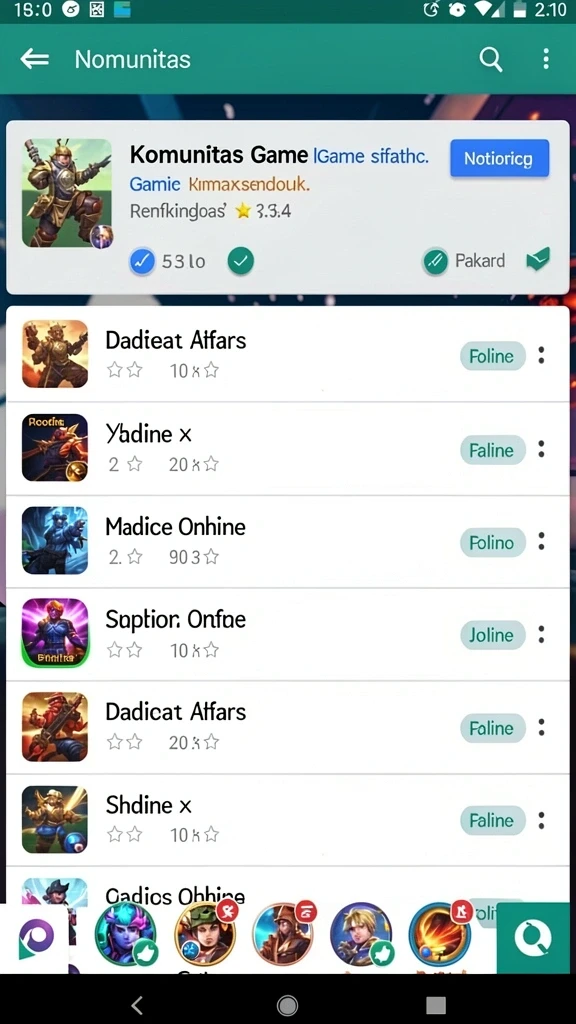Select the blue-haired character avatar
This screenshot has height=1024, width=576.
125,934
